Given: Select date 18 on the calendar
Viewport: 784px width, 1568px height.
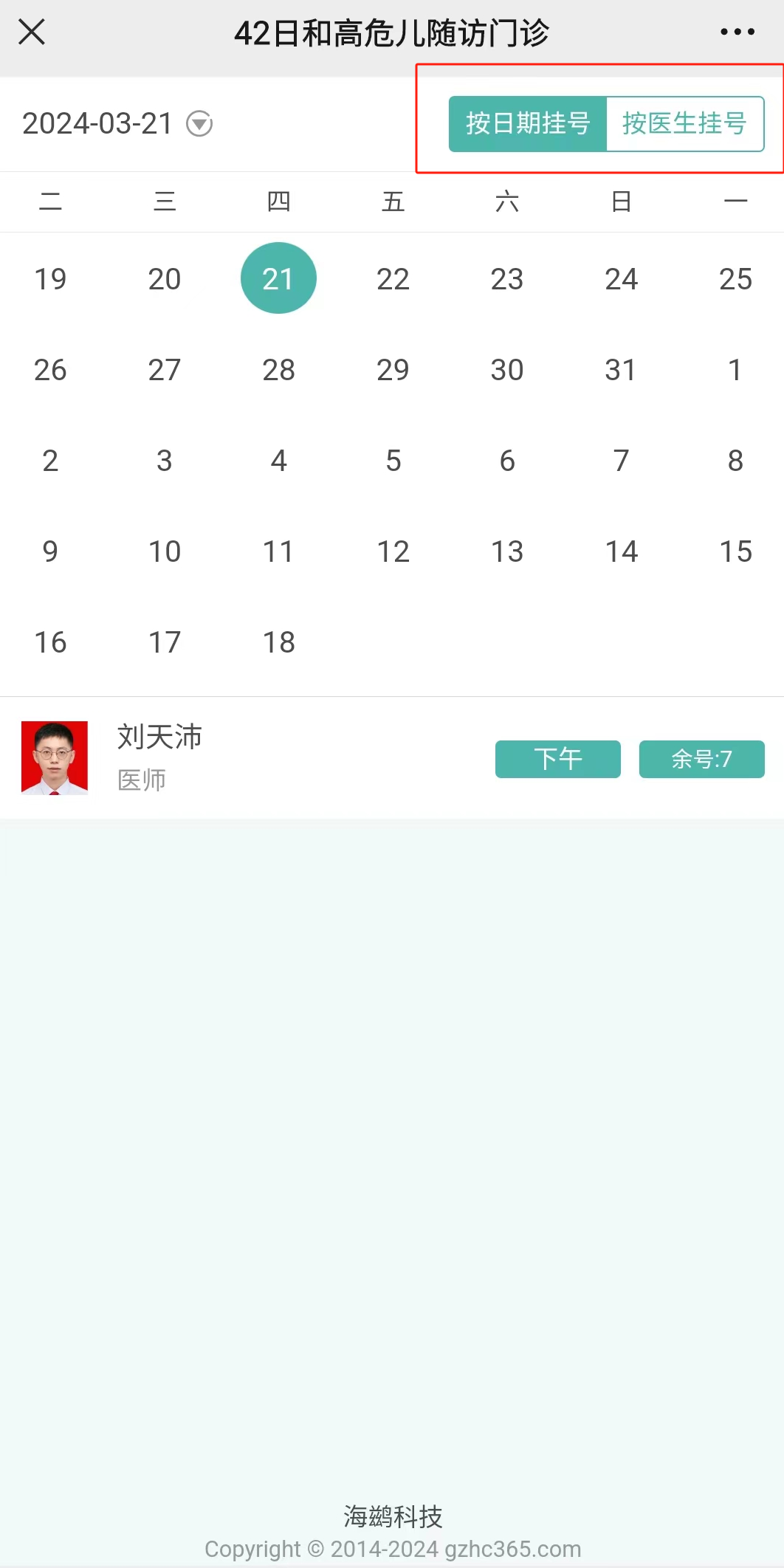Looking at the screenshot, I should pos(278,642).
